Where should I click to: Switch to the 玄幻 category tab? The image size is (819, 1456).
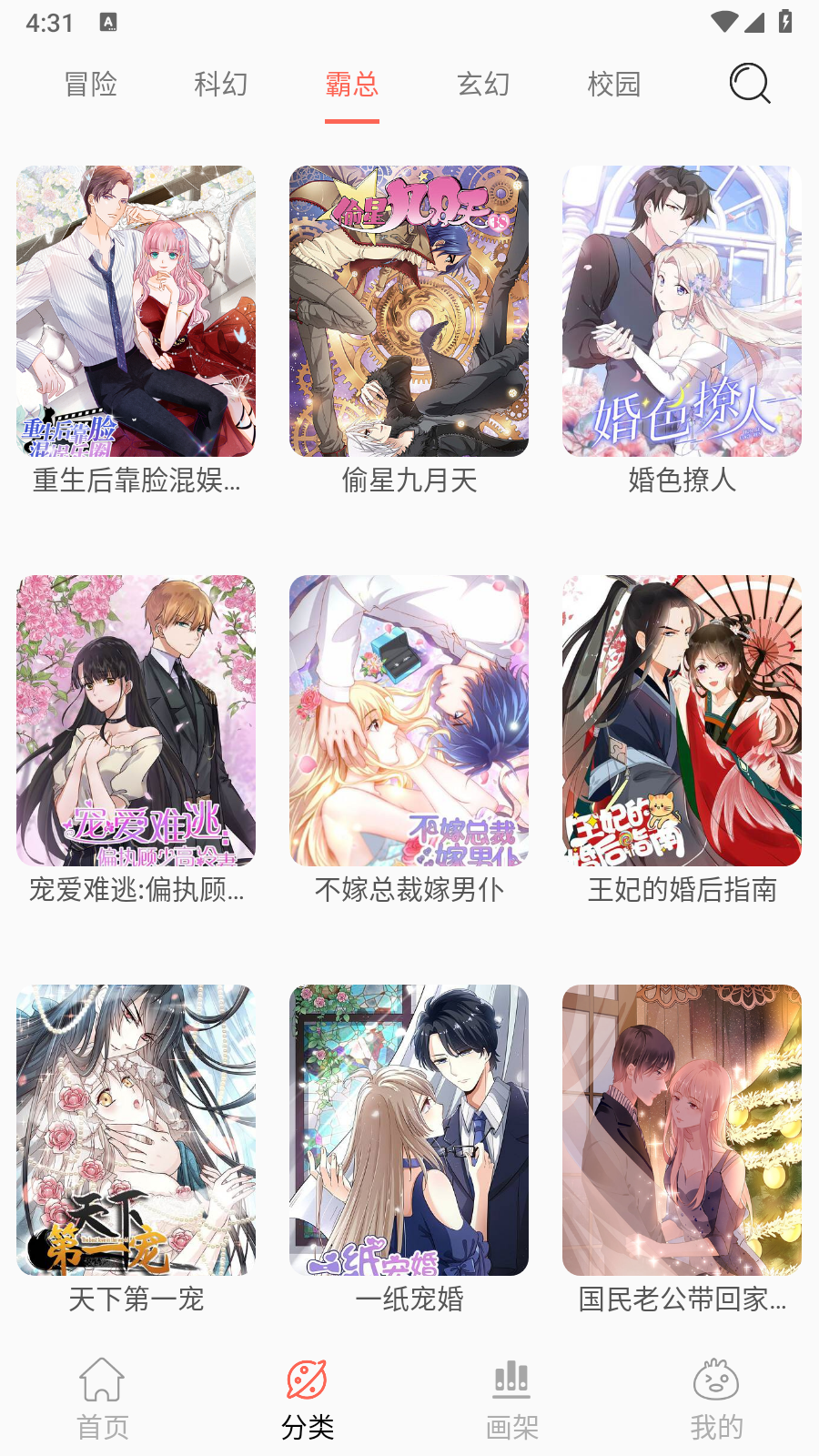point(483,85)
